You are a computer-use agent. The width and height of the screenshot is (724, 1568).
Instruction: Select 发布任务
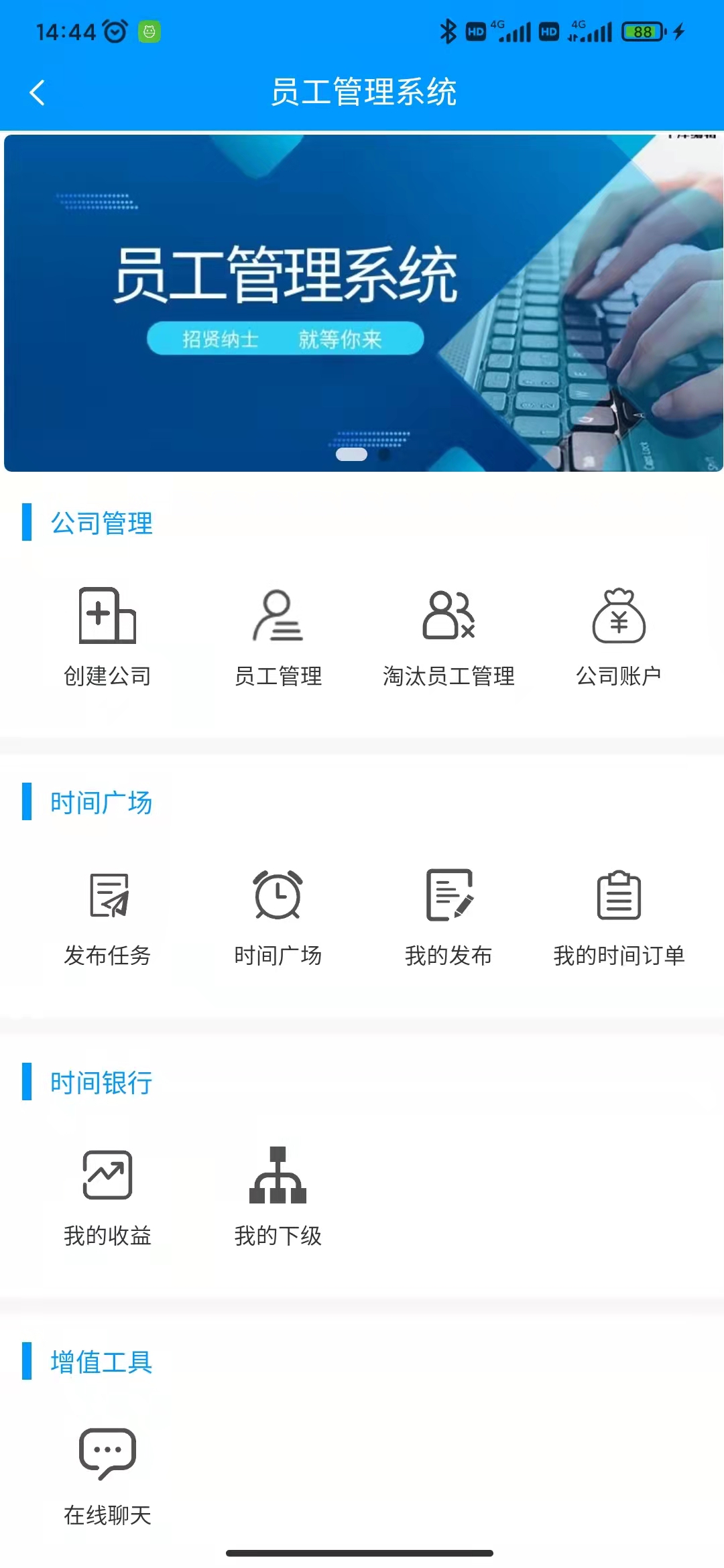[107, 917]
